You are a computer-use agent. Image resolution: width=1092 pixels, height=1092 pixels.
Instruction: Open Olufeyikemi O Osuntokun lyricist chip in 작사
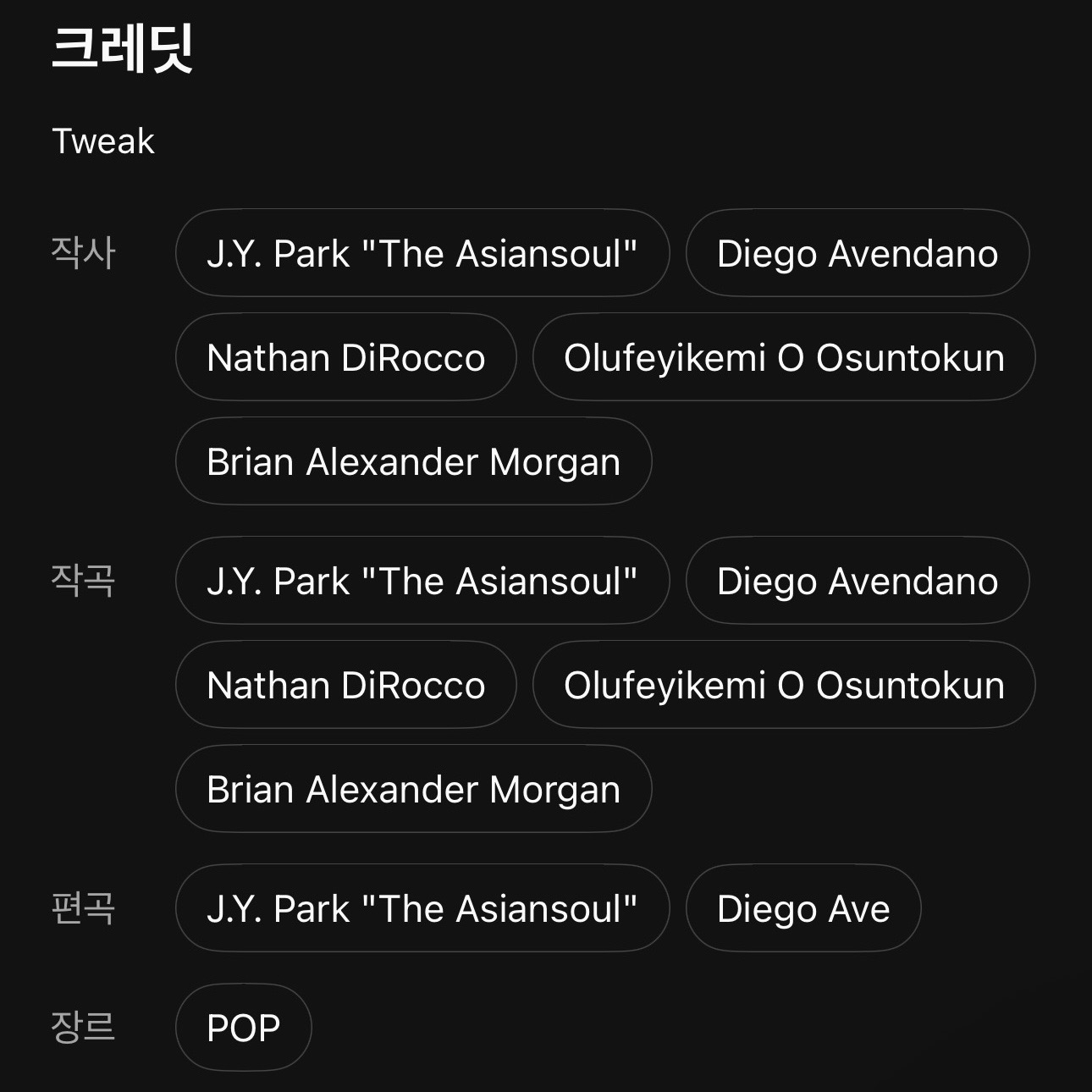click(783, 357)
